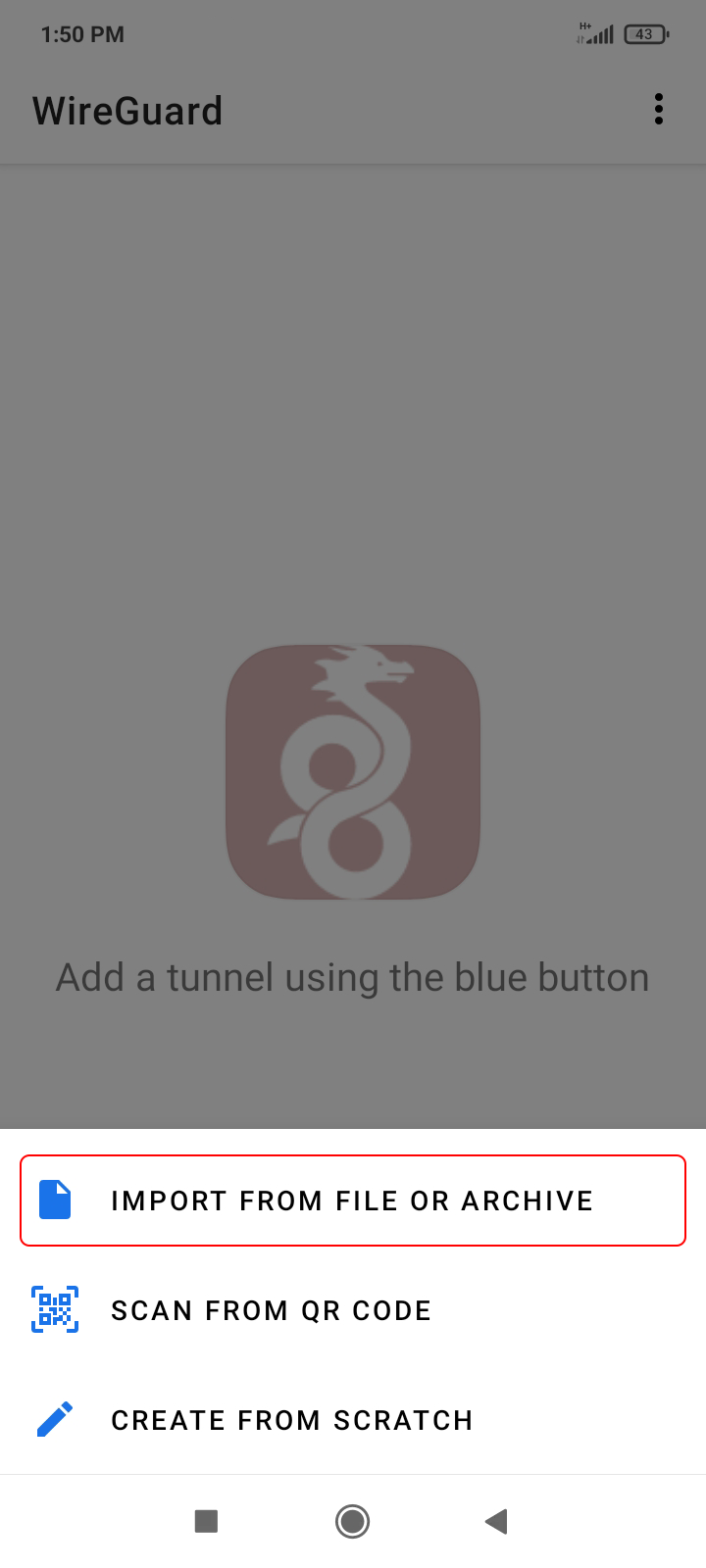The width and height of the screenshot is (706, 1568).
Task: Go back using system back button
Action: [x=496, y=1521]
